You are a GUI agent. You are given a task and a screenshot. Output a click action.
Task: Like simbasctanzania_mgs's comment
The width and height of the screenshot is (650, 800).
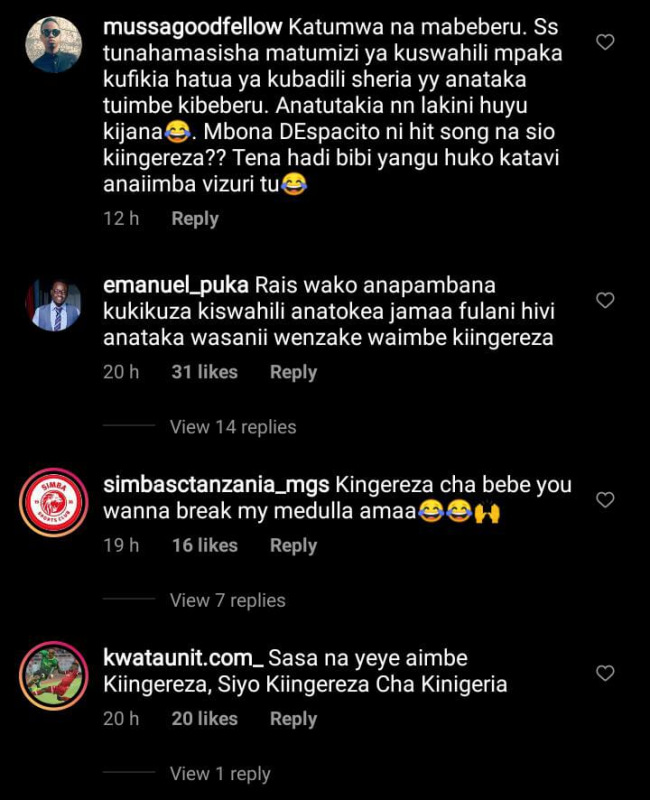605,499
